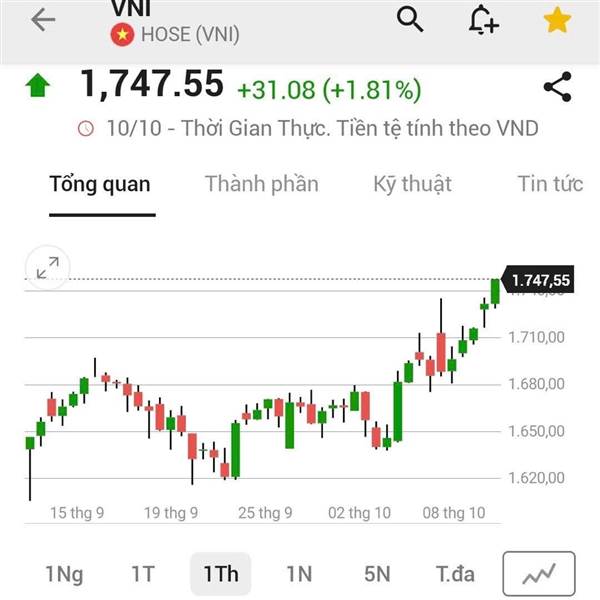The image size is (600, 600).
Task: Go back using the back arrow
Action: (x=43, y=20)
